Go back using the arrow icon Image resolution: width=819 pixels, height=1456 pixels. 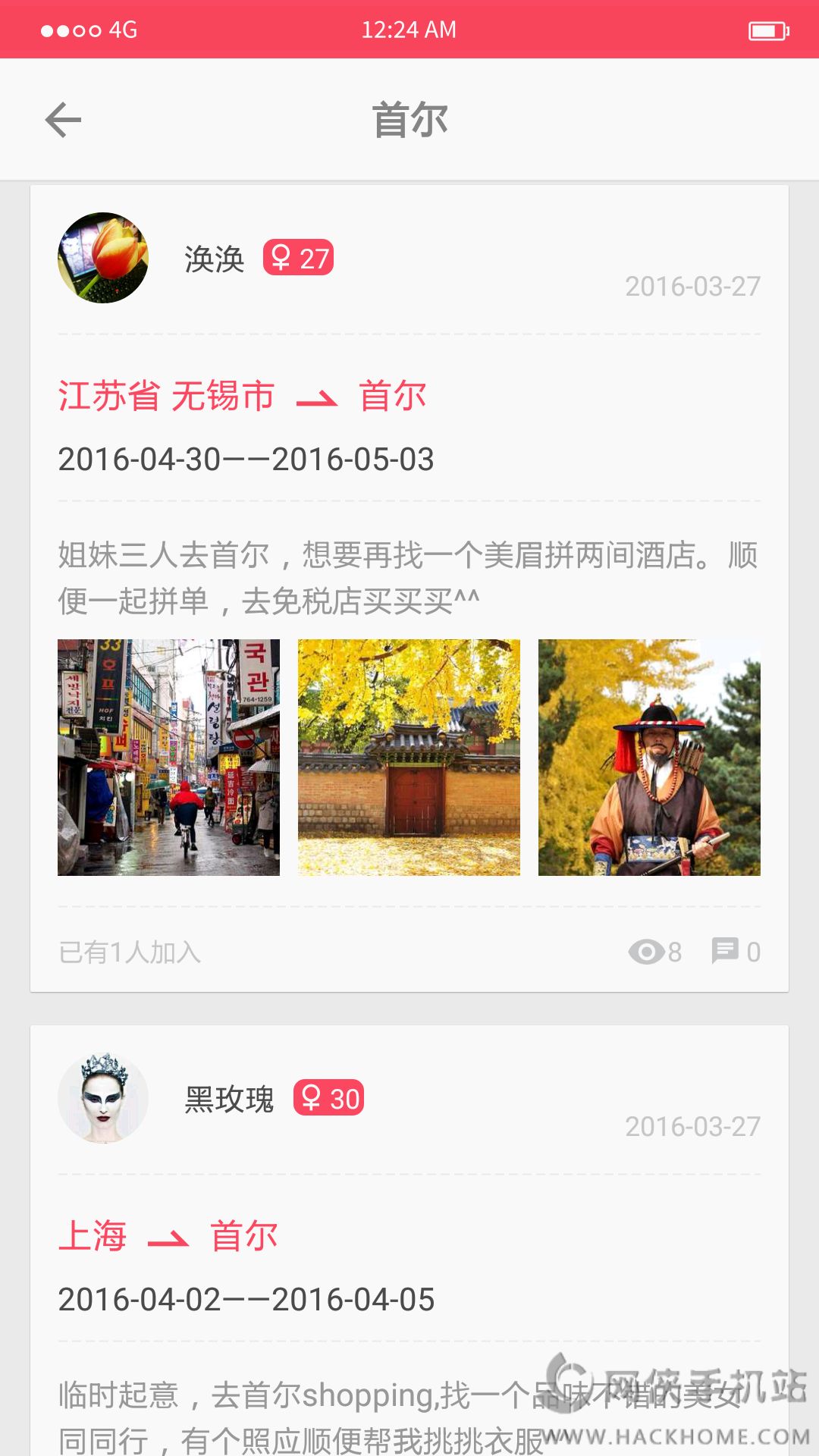[63, 120]
